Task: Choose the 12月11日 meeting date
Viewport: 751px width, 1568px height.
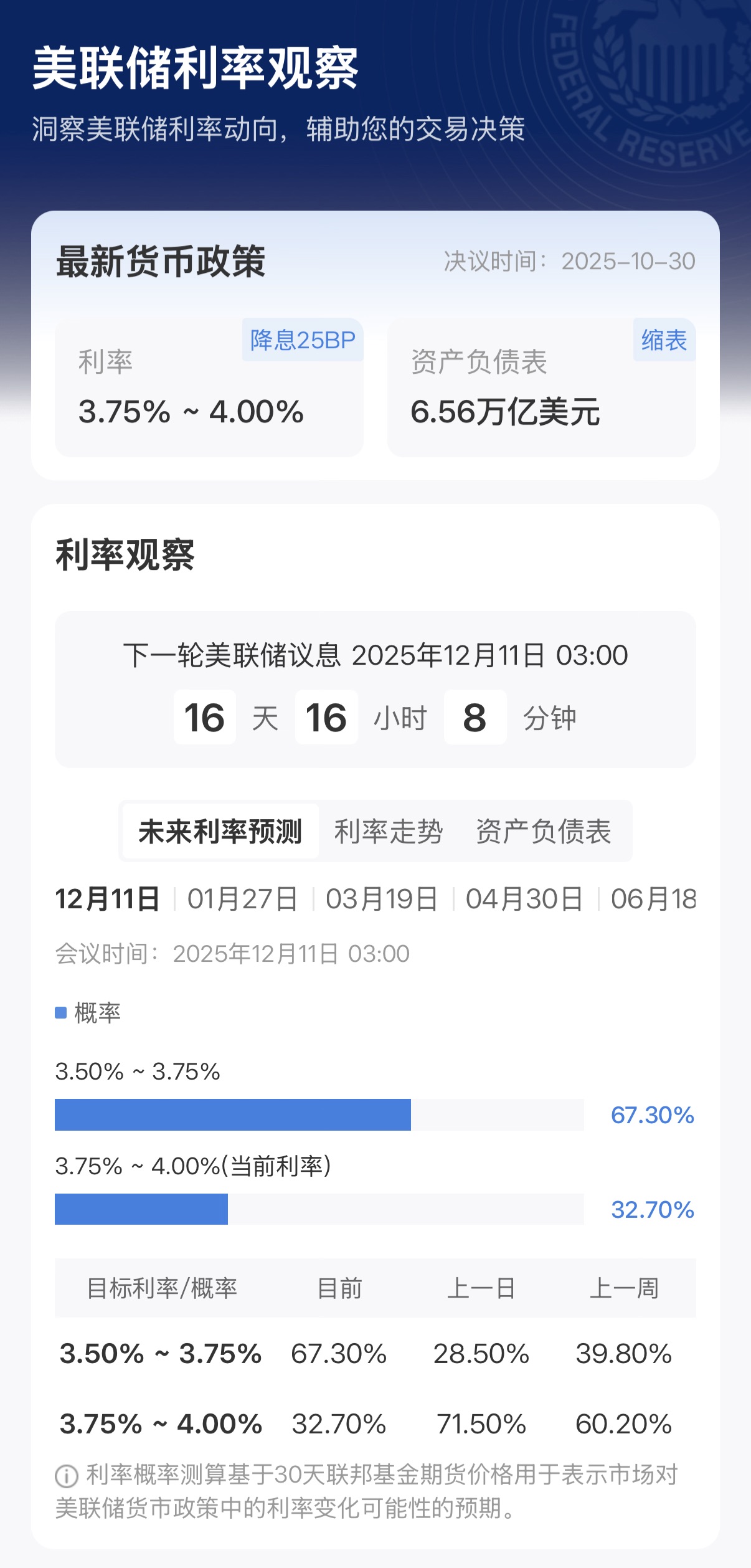Action: pos(108,899)
